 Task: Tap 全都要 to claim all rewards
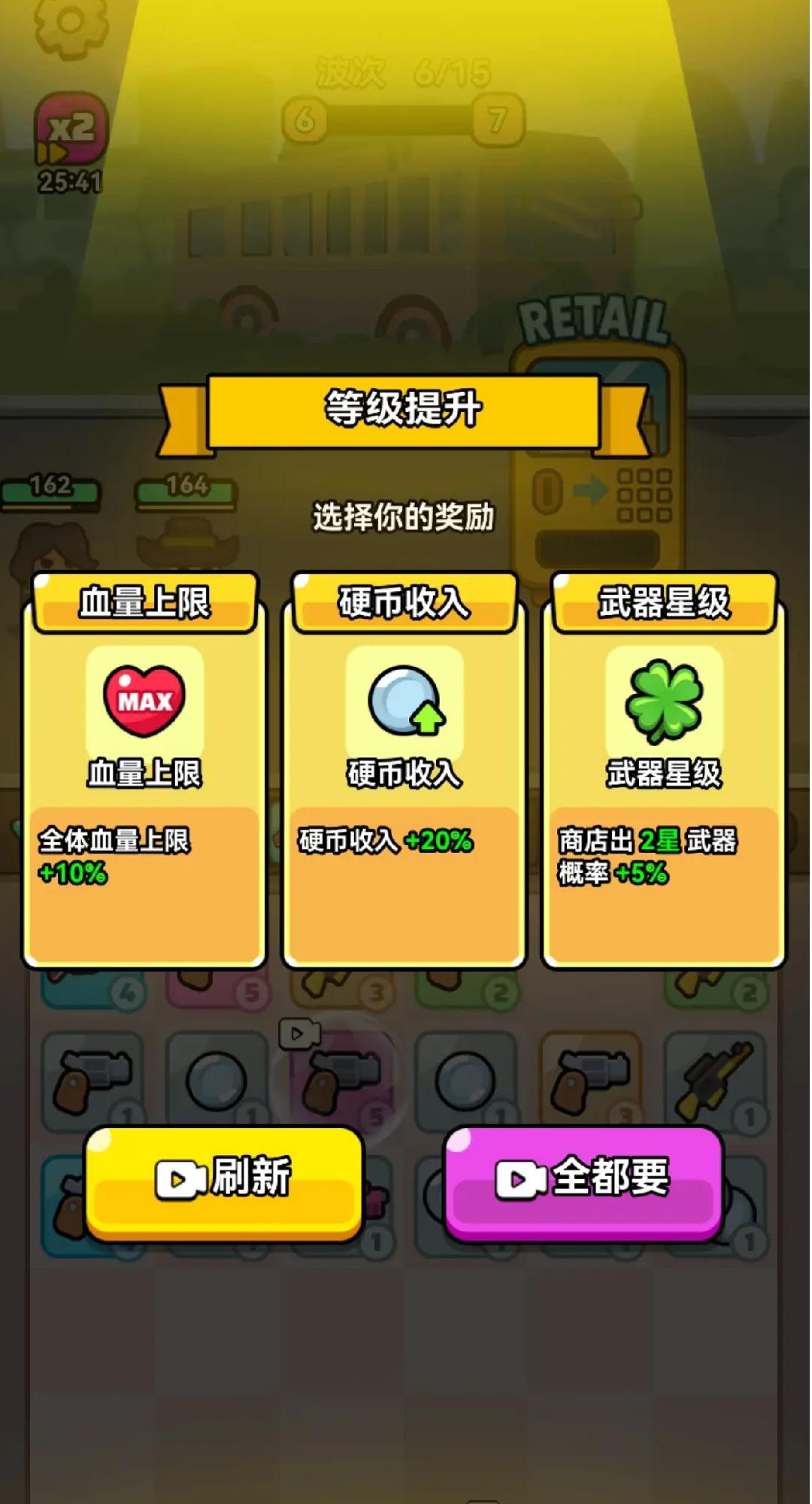tap(584, 1179)
